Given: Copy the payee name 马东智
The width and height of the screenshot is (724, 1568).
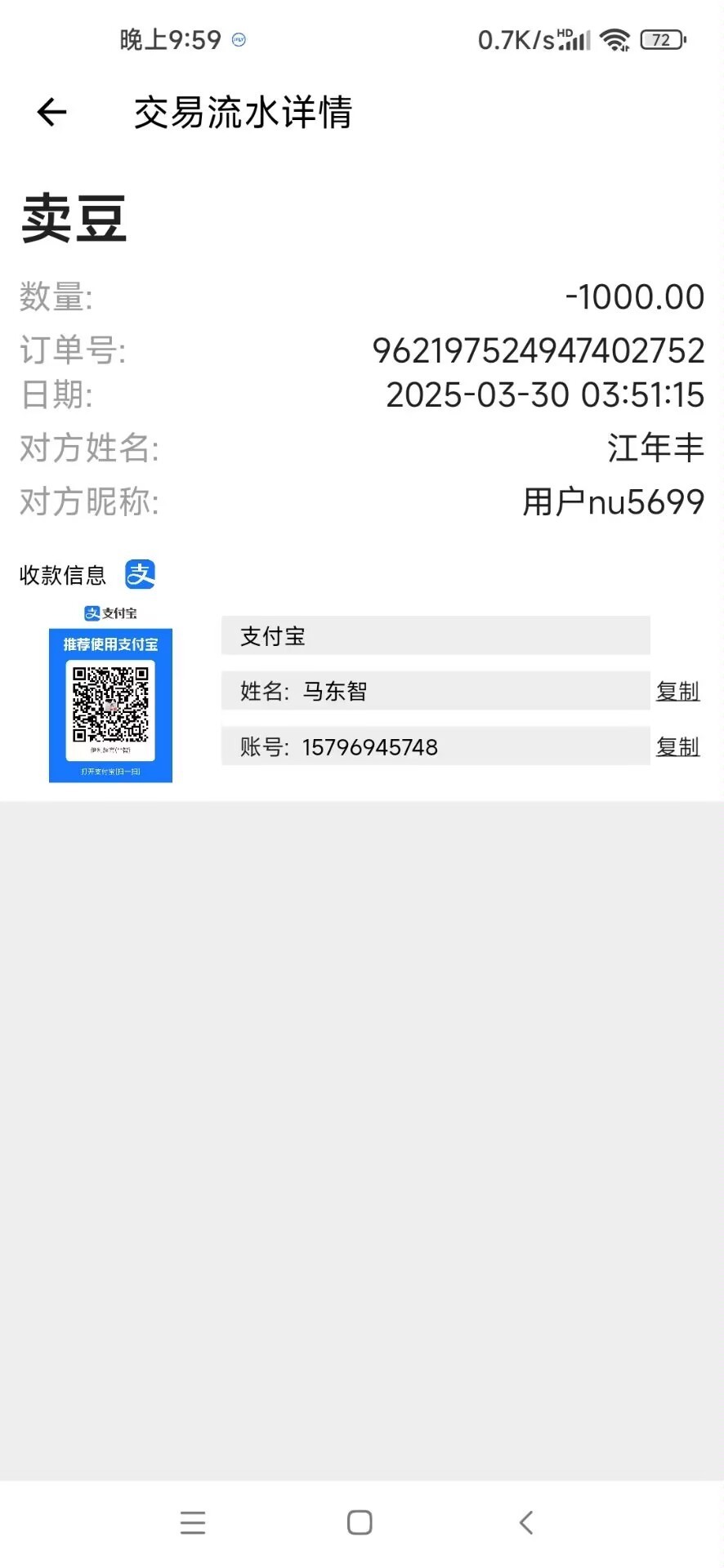Looking at the screenshot, I should click(x=677, y=691).
